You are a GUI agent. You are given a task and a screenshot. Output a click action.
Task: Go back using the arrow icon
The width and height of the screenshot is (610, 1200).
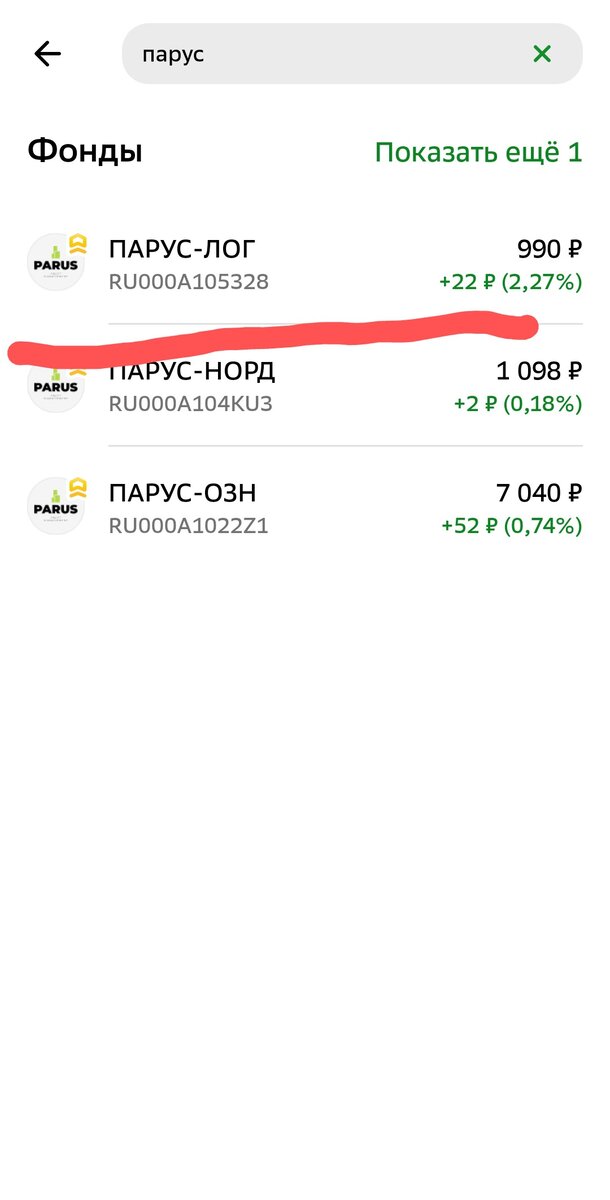(x=48, y=54)
